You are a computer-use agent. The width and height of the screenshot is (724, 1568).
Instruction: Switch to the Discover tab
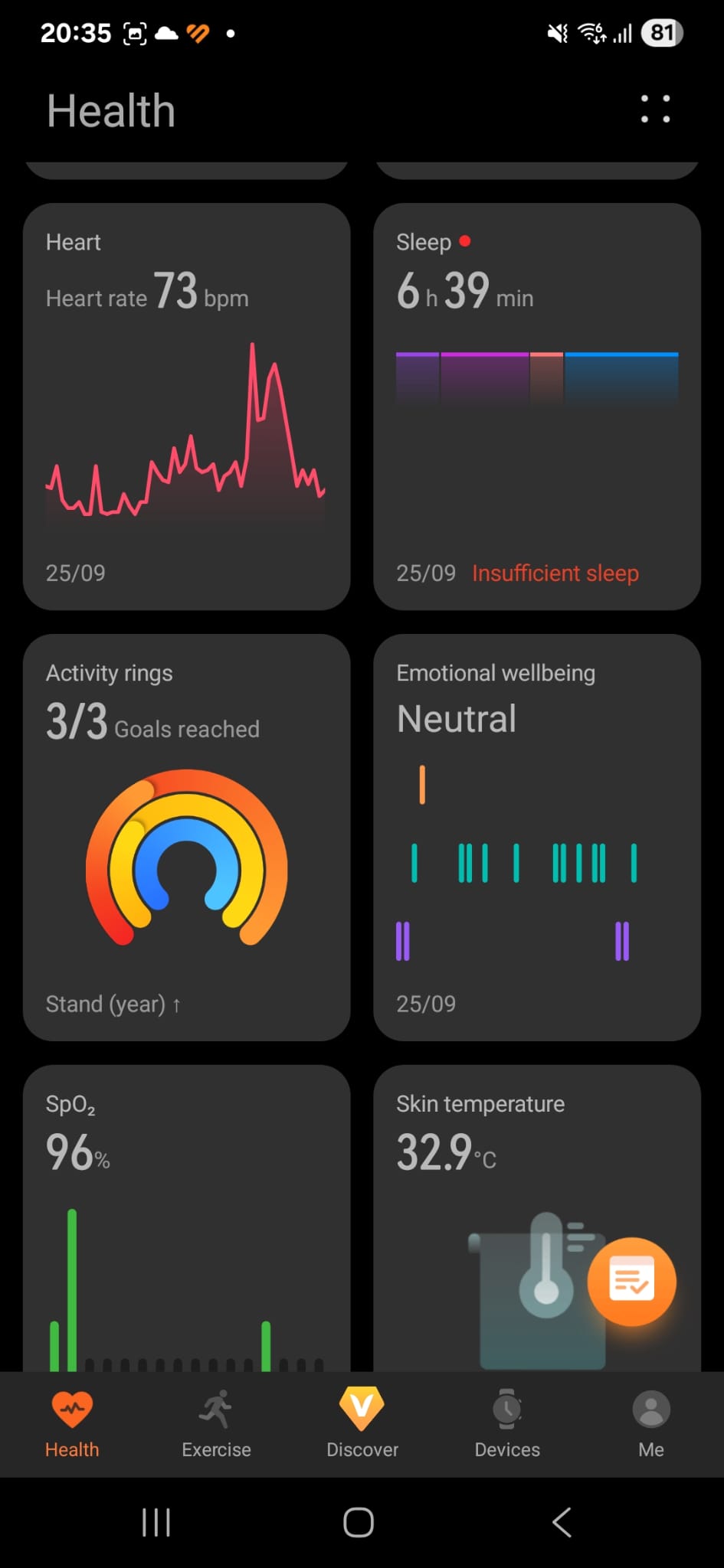[x=362, y=1423]
